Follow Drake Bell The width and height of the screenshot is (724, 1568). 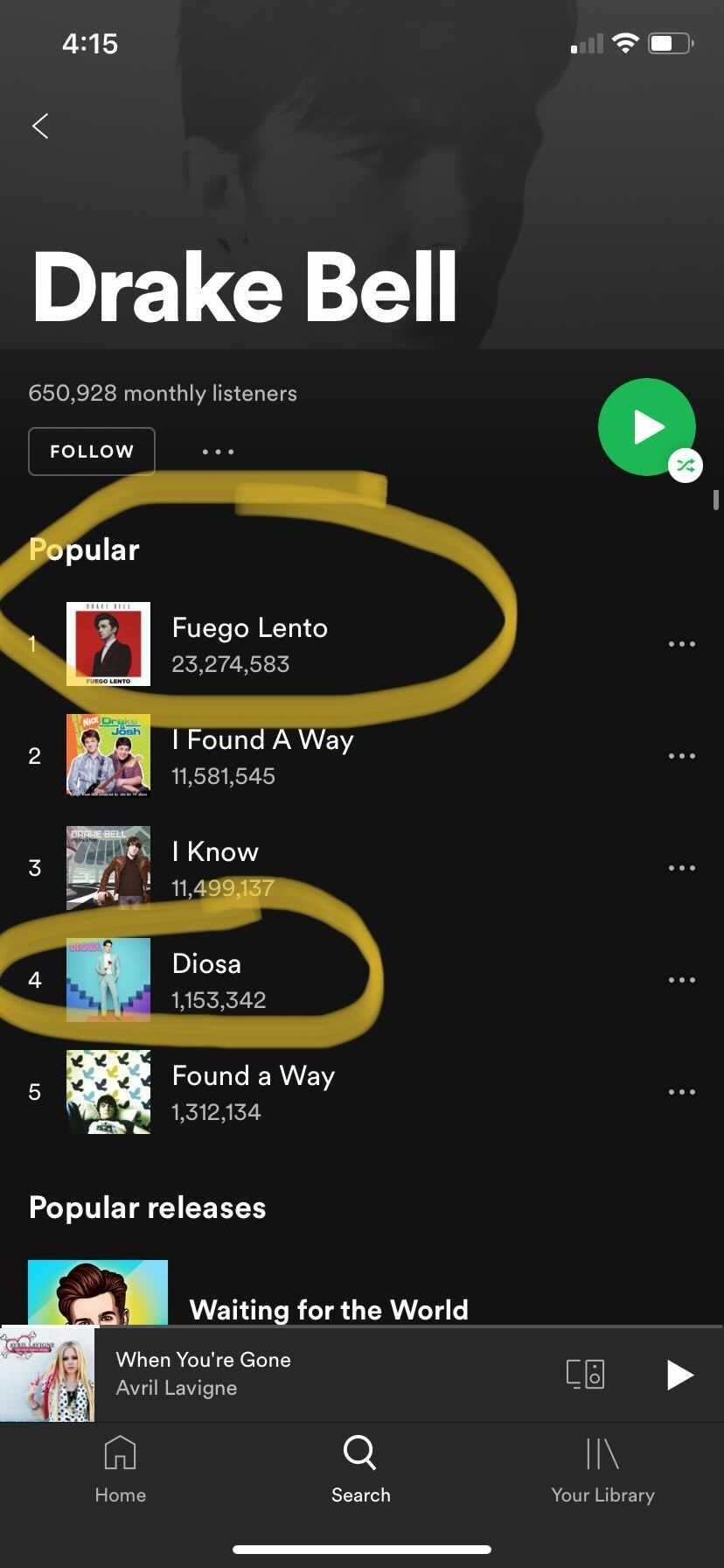[x=92, y=451]
